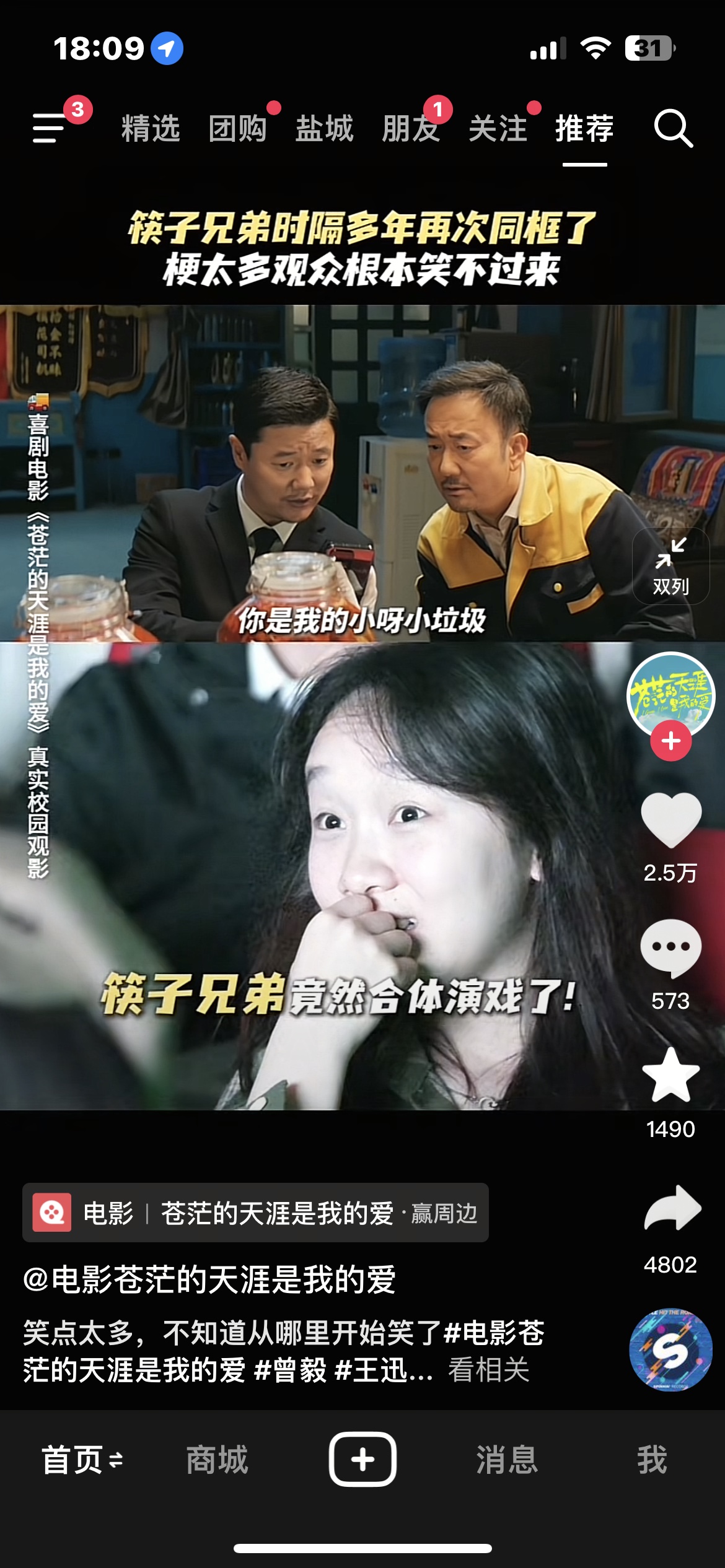Open search with the magnifier icon

coord(673,129)
